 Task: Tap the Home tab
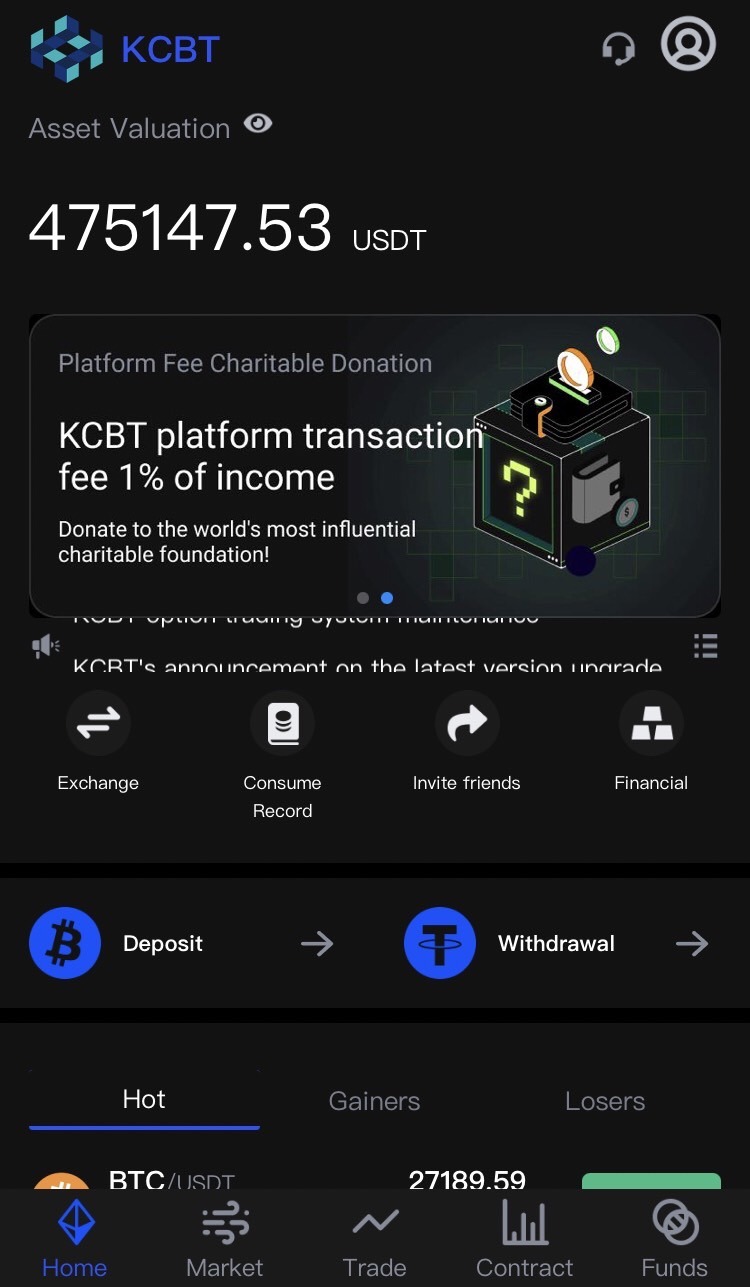[x=75, y=1240]
